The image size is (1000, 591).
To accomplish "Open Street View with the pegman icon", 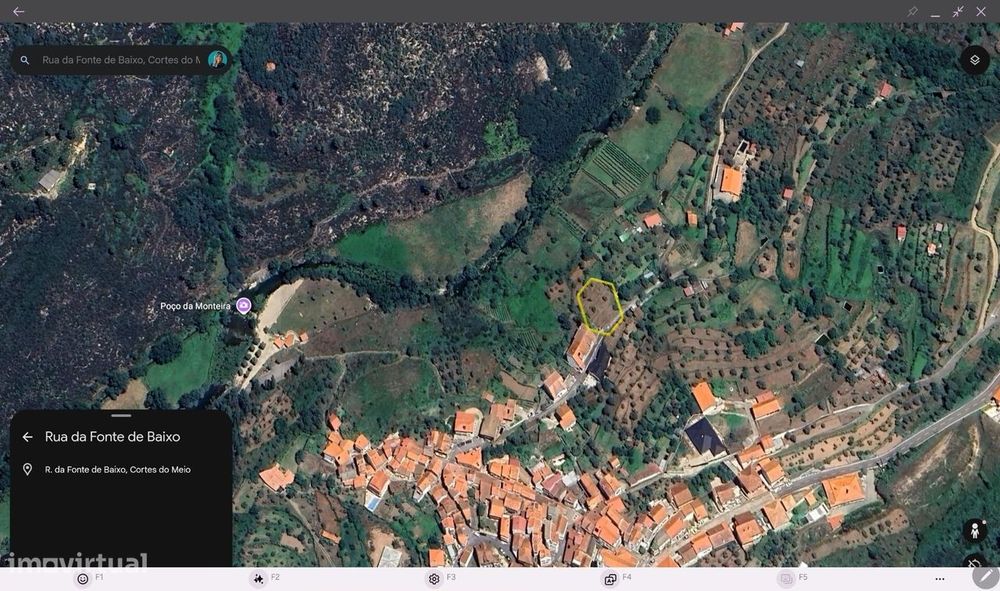I will [975, 531].
